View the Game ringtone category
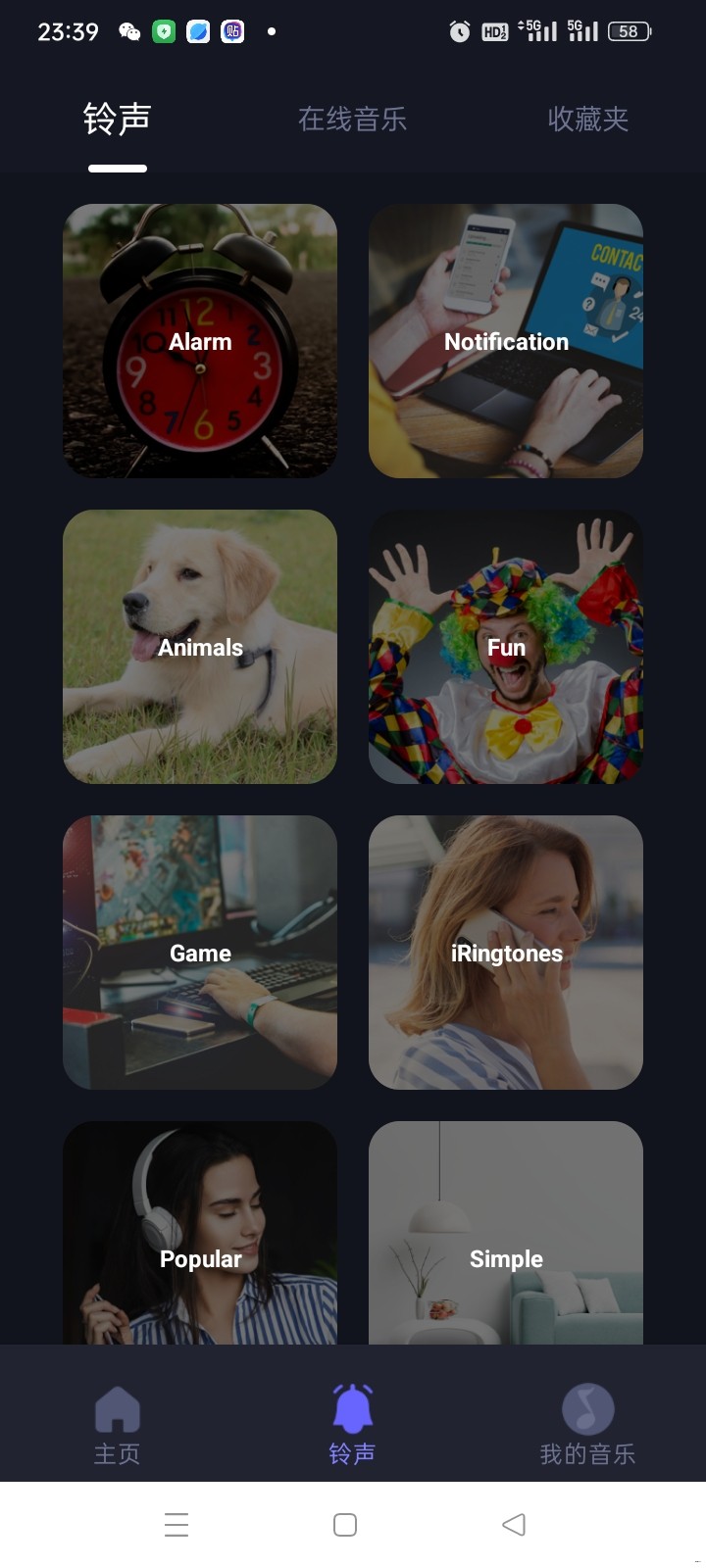This screenshot has width=706, height=1568. (x=200, y=953)
